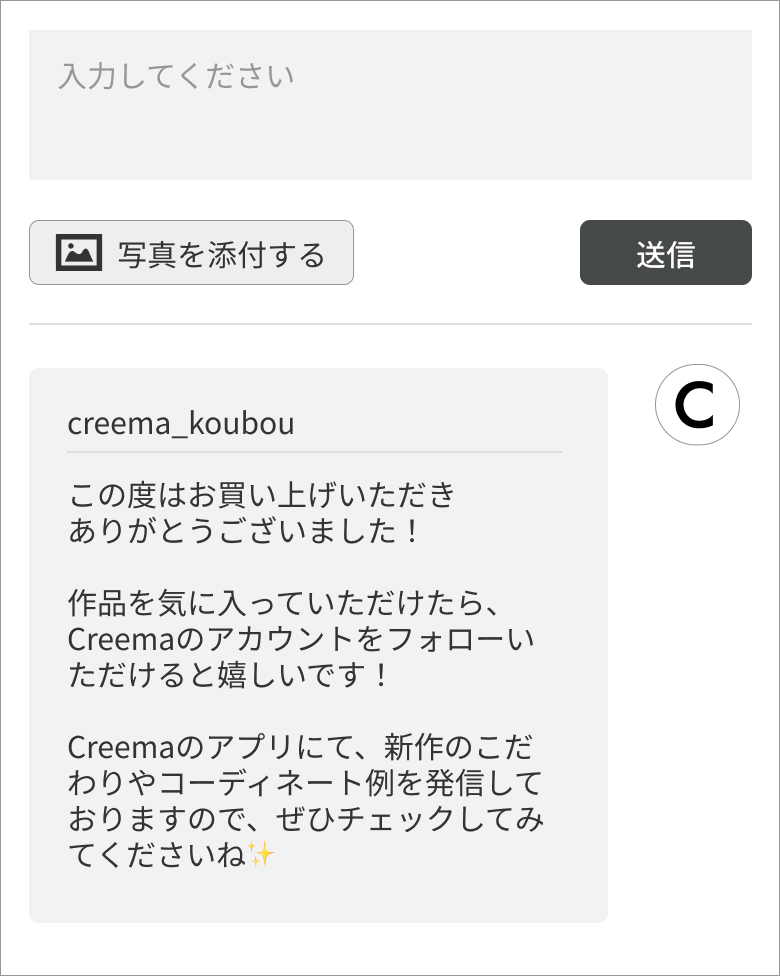Screen dimensions: 780x976
Task: Send the message with 送信
Action: pos(665,253)
